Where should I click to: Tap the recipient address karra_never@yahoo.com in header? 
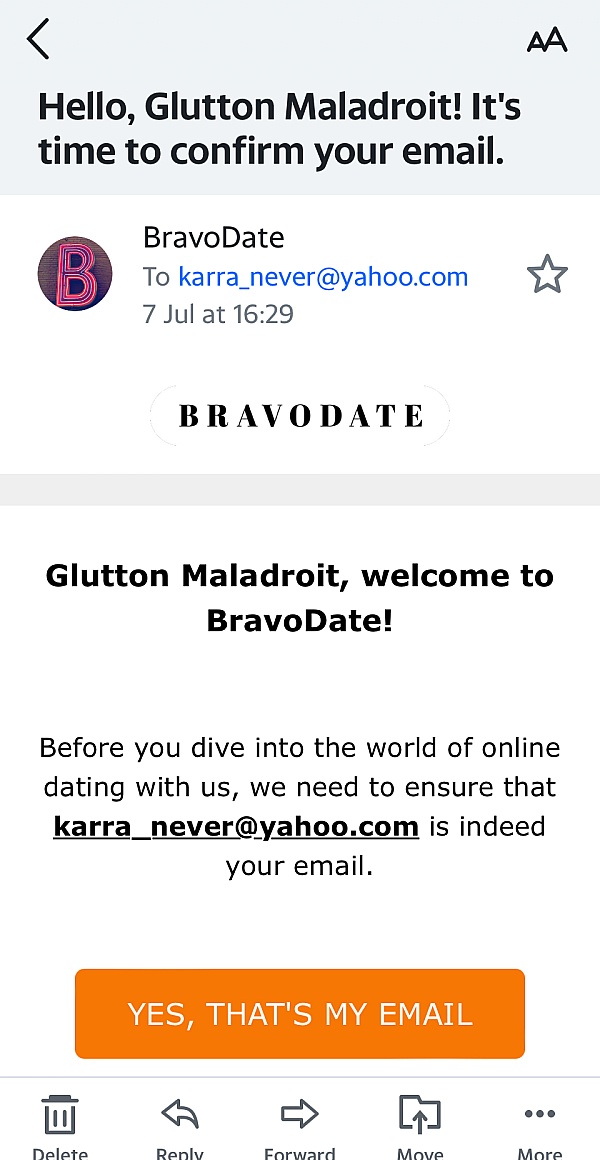pos(323,277)
